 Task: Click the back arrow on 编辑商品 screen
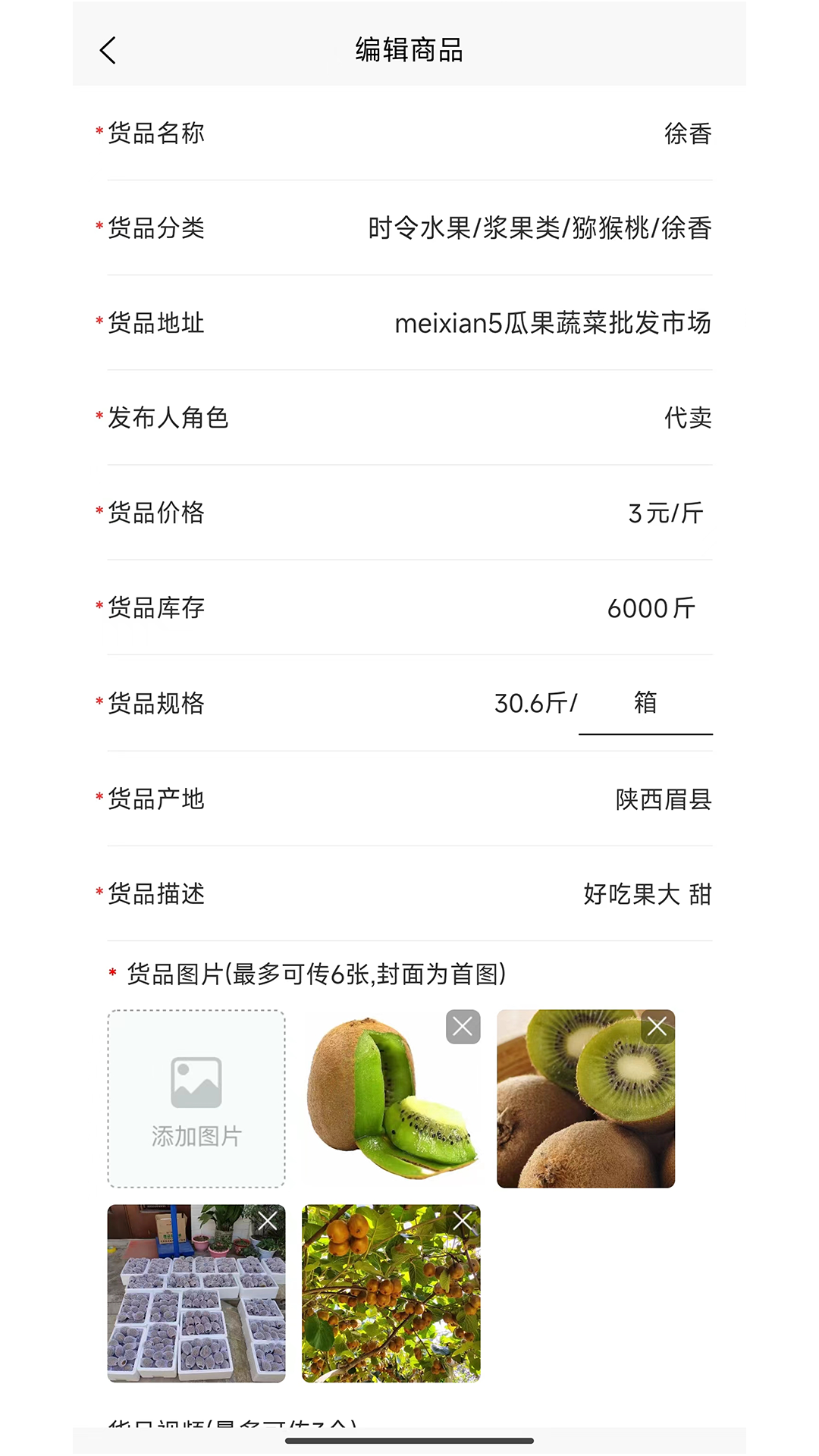coord(107,51)
